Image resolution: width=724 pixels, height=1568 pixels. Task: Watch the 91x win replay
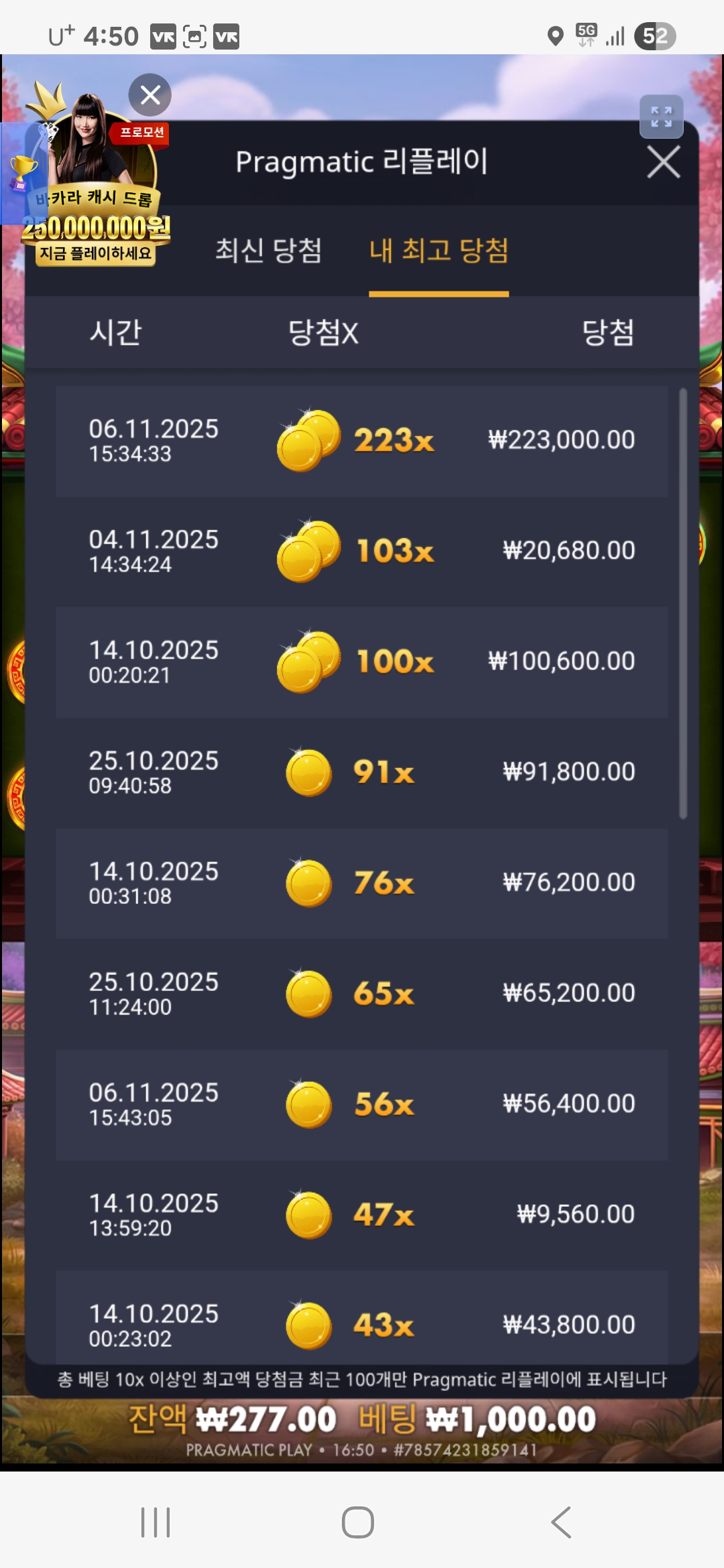pyautogui.click(x=362, y=773)
